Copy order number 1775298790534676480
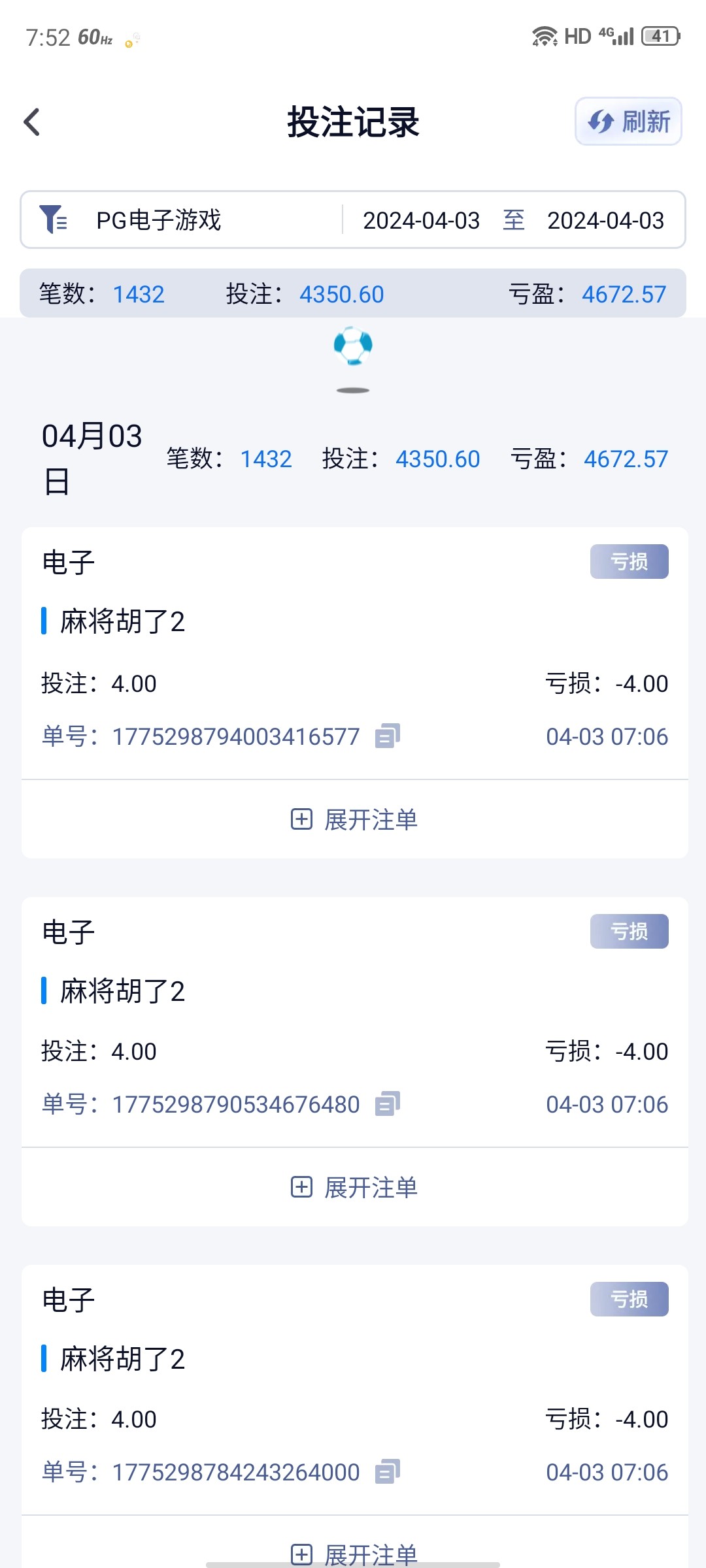 coord(388,1104)
